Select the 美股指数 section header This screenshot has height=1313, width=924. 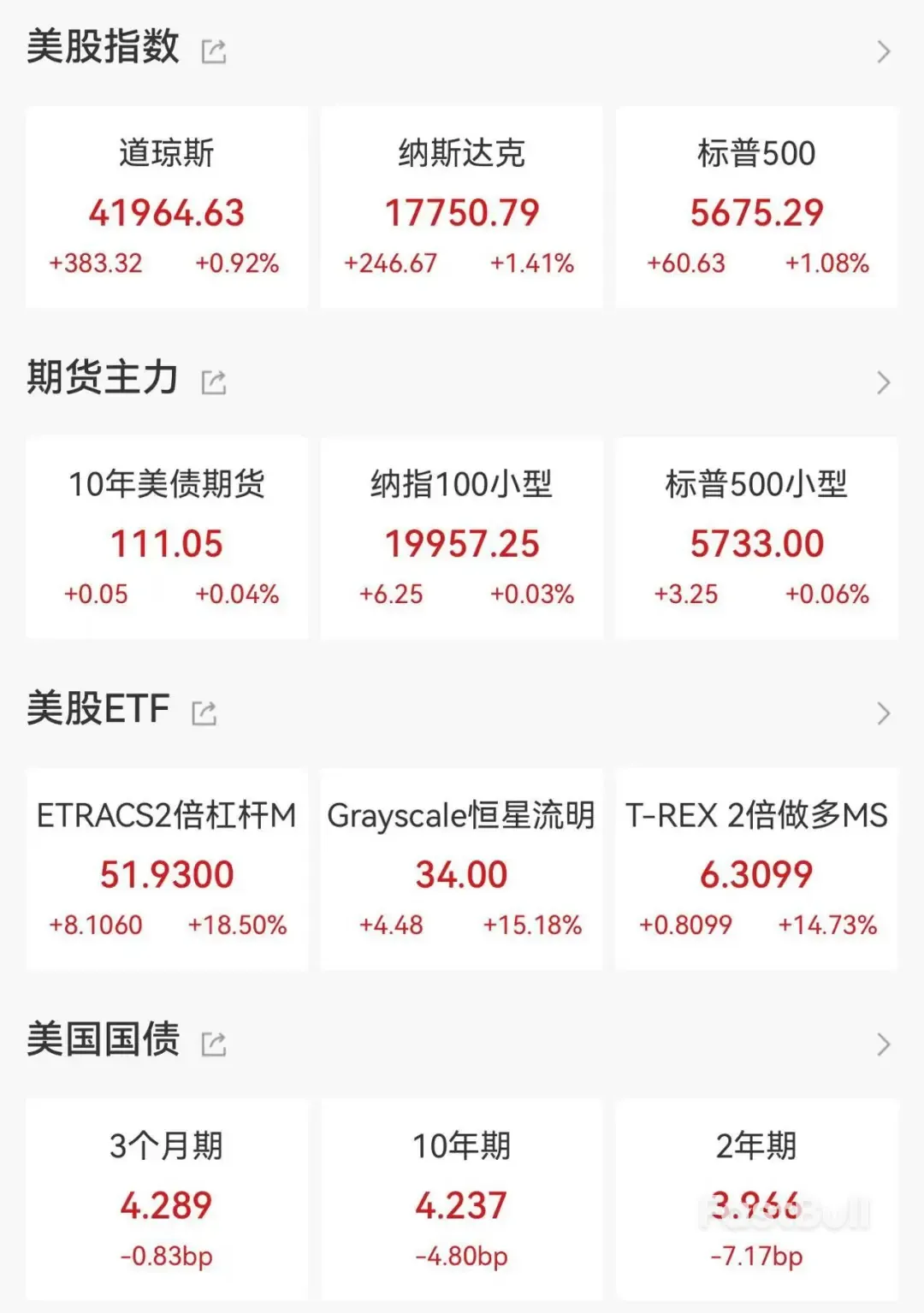103,49
